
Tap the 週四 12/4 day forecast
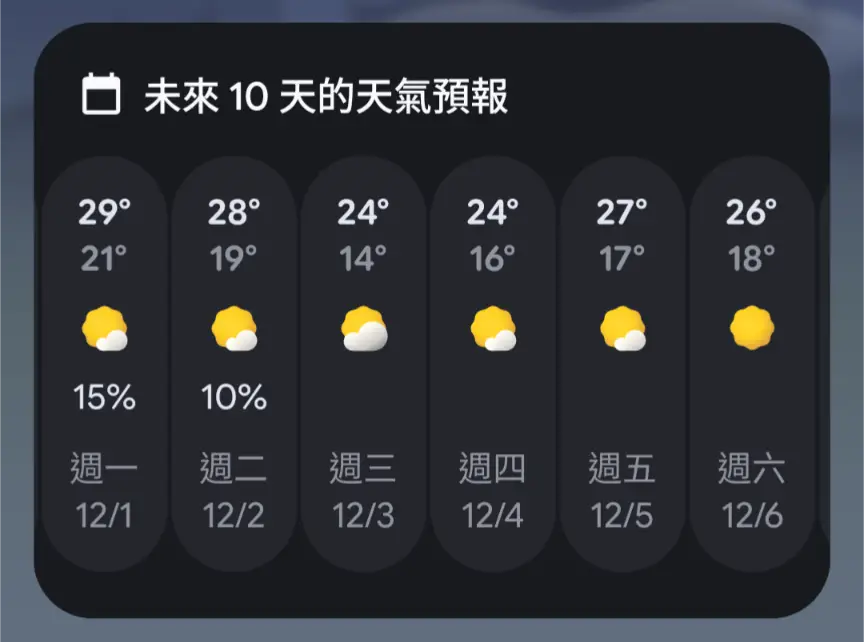[493, 364]
